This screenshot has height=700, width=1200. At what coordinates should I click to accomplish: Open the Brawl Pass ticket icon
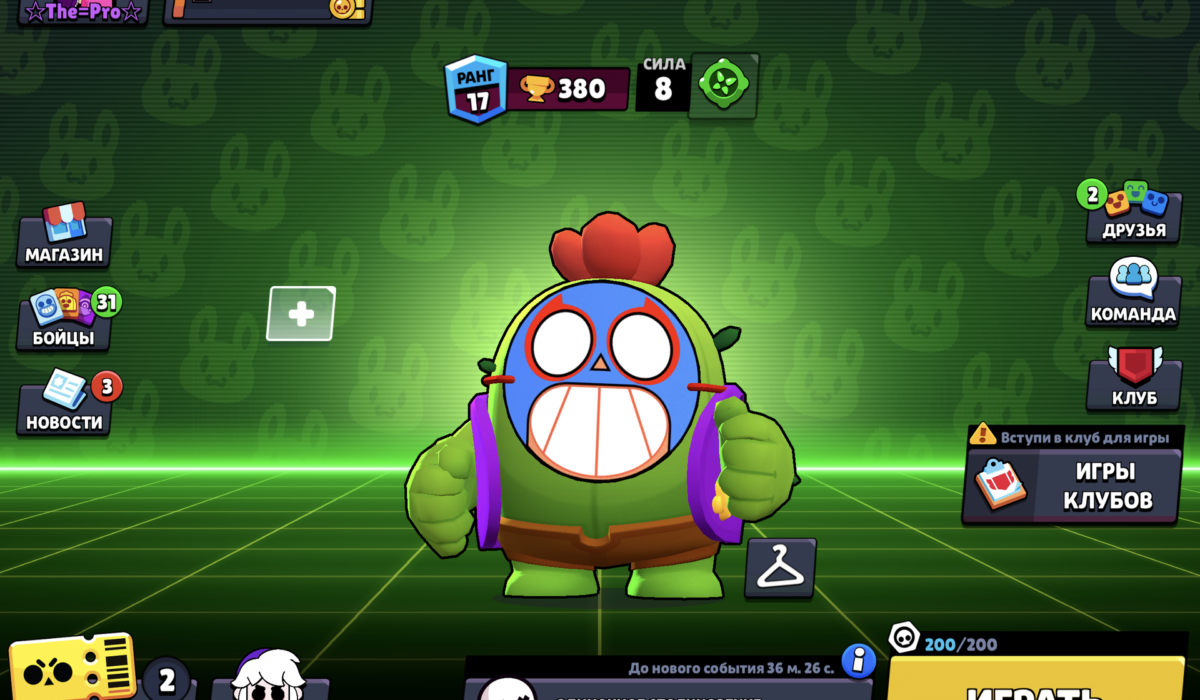click(x=72, y=669)
